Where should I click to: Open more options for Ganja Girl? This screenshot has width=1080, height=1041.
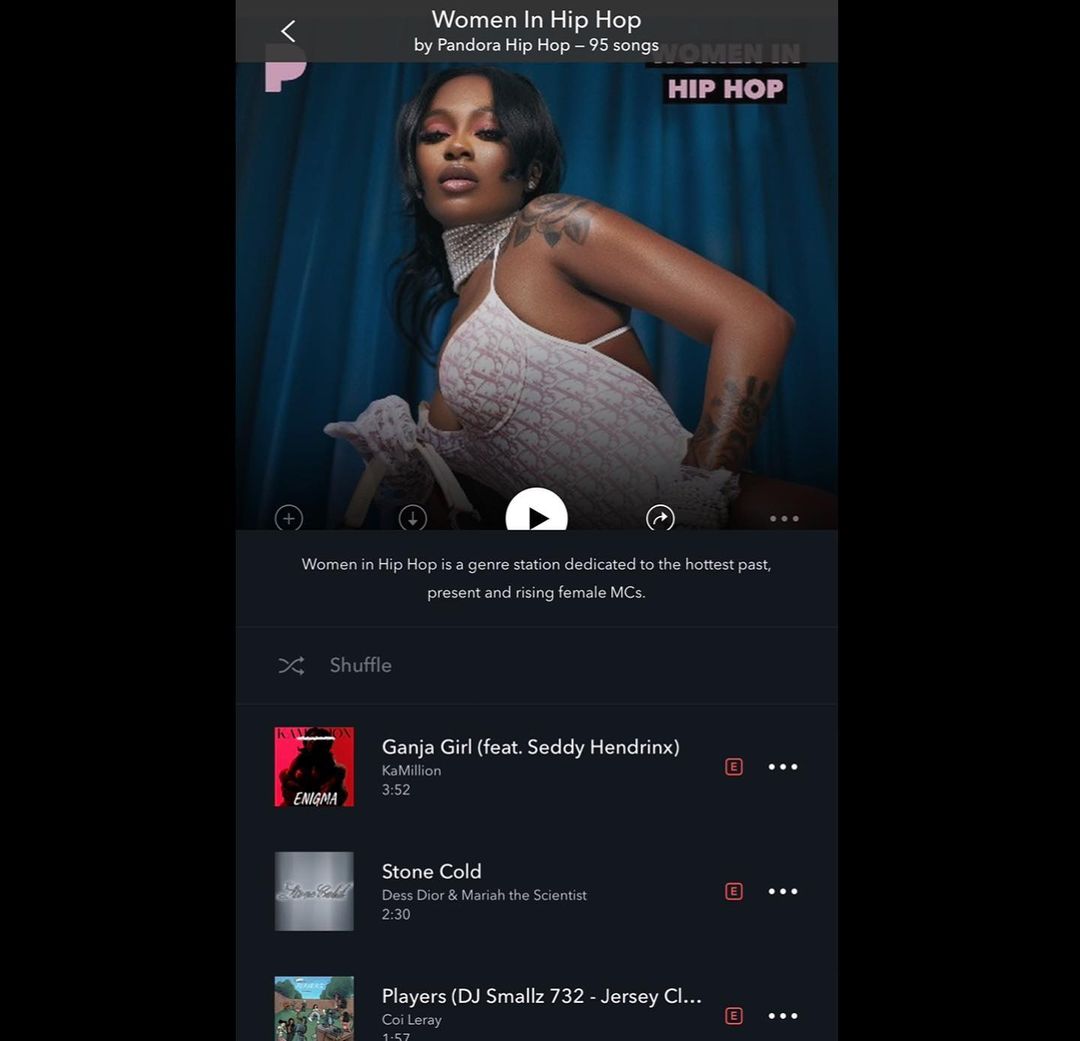click(x=783, y=767)
